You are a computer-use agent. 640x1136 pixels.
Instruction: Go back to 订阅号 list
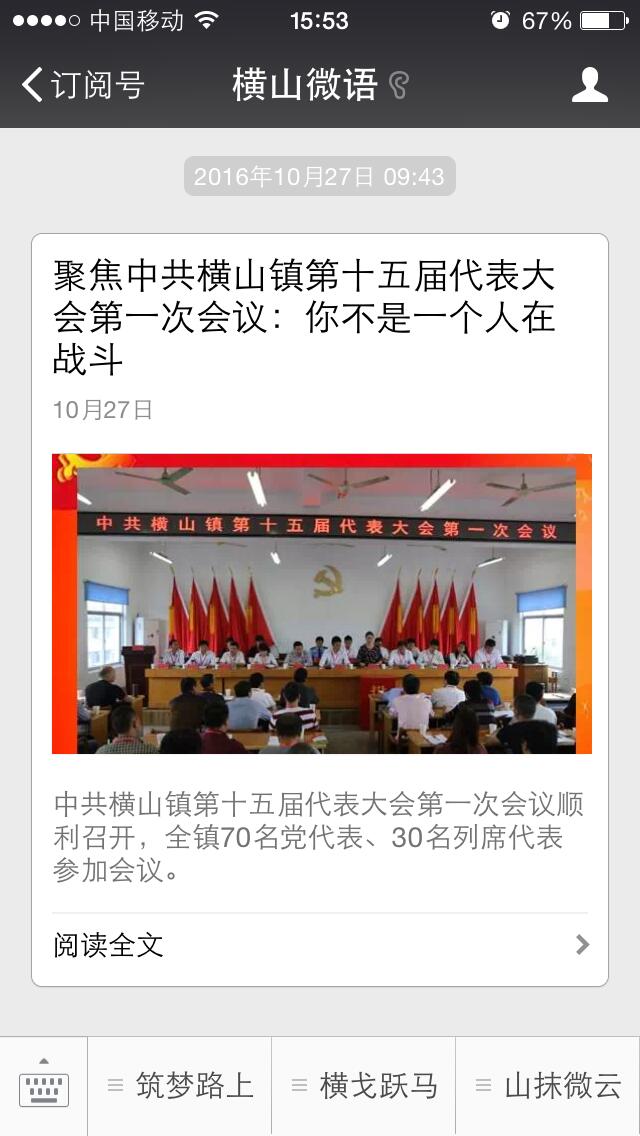(82, 85)
